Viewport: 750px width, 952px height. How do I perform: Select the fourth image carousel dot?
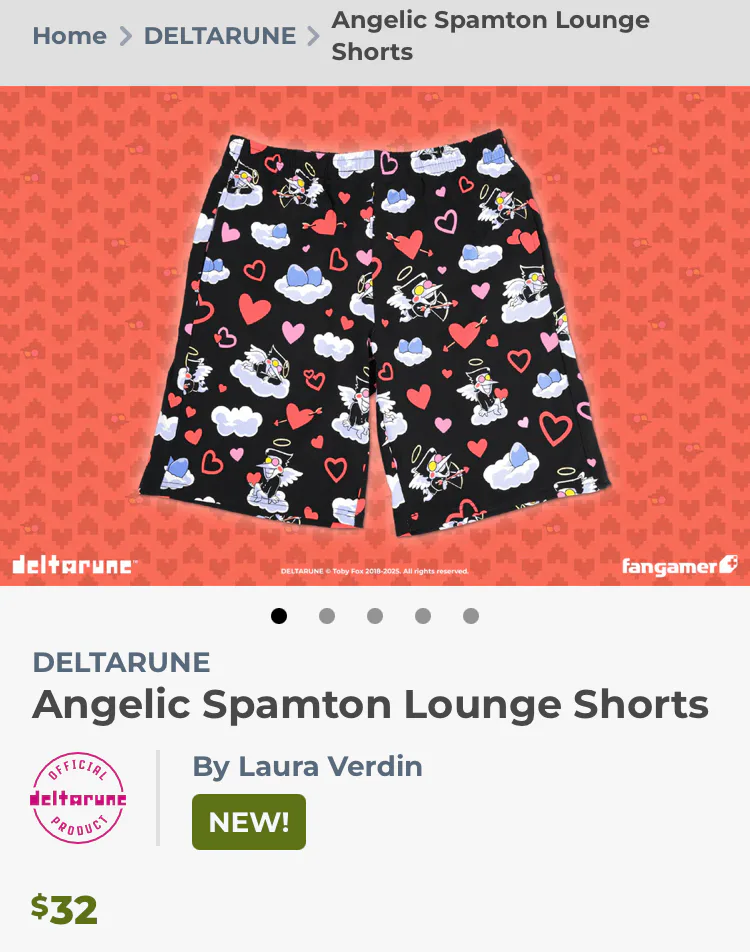click(x=423, y=616)
